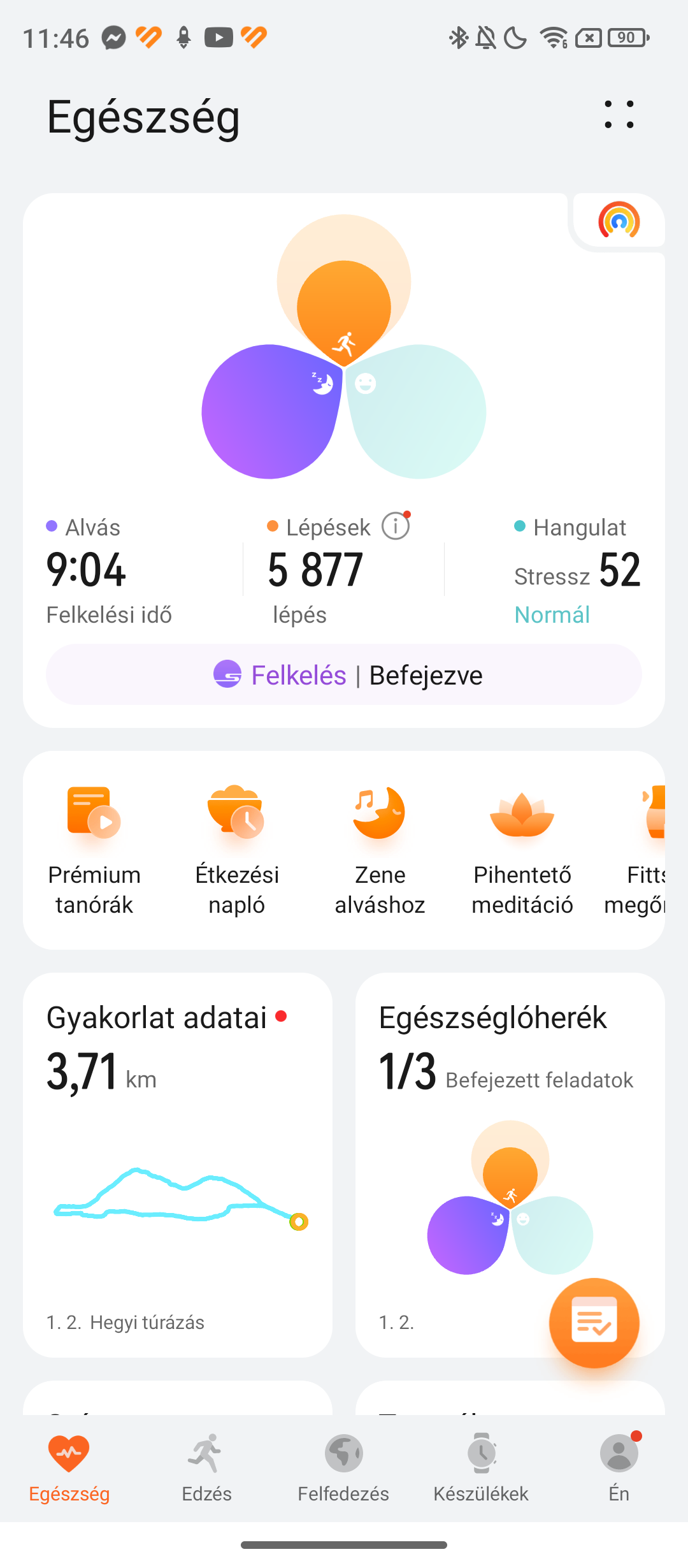Screen dimensions: 688x1568
Task: Open the rainbow rings icon
Action: click(x=619, y=221)
